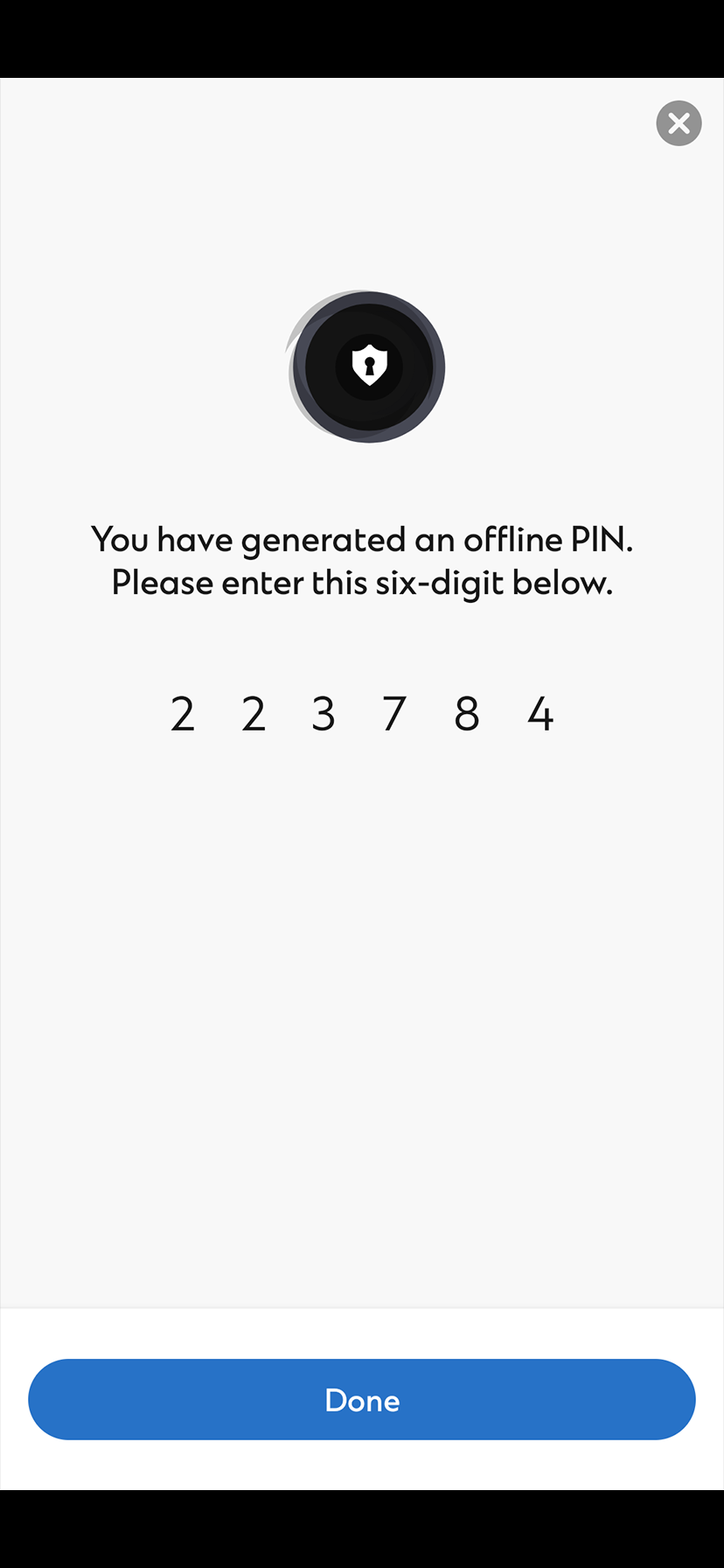Select the digit 7 in the PIN
This screenshot has width=724, height=1568.
click(394, 713)
